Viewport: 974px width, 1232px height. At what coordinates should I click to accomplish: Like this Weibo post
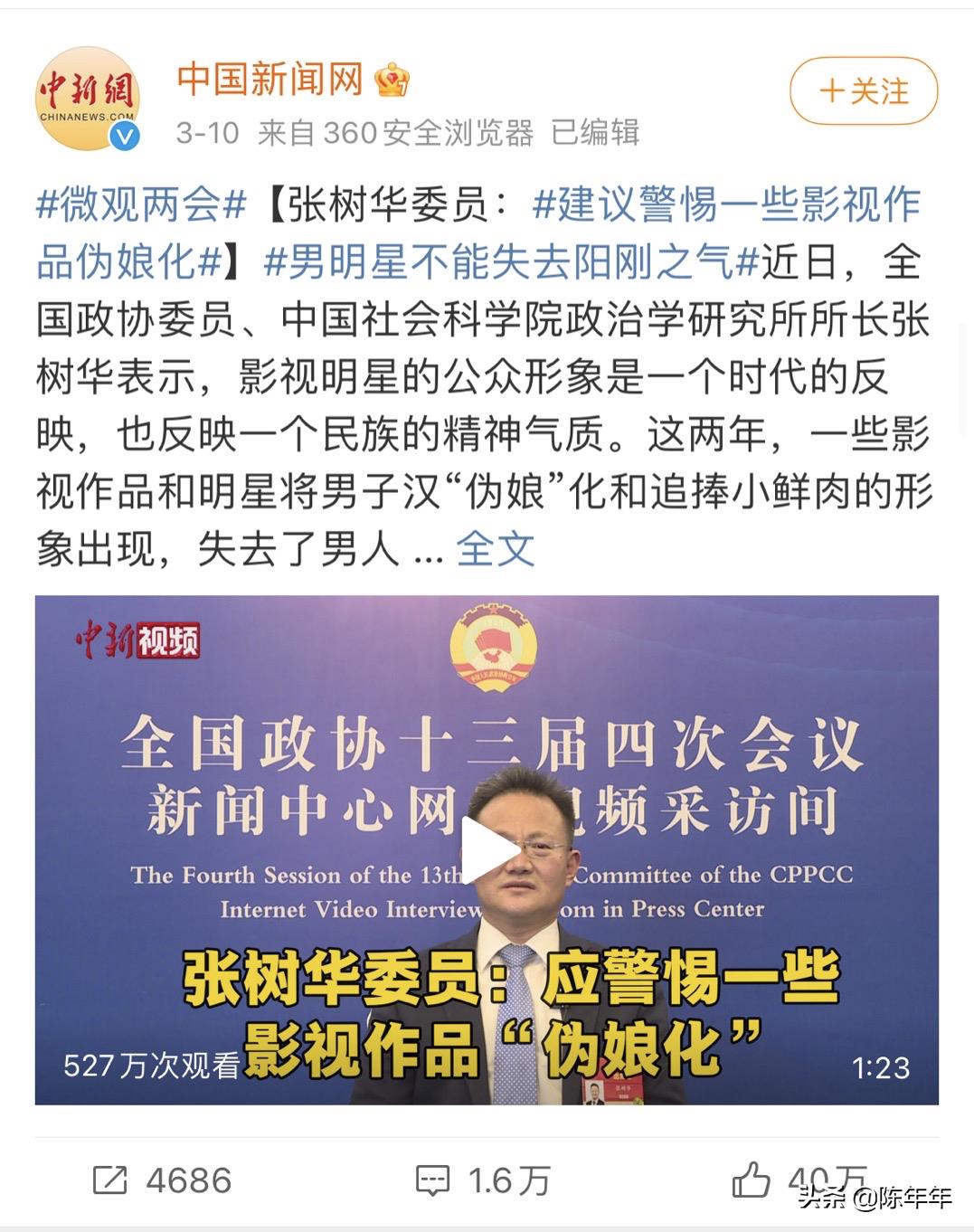coord(751,1180)
